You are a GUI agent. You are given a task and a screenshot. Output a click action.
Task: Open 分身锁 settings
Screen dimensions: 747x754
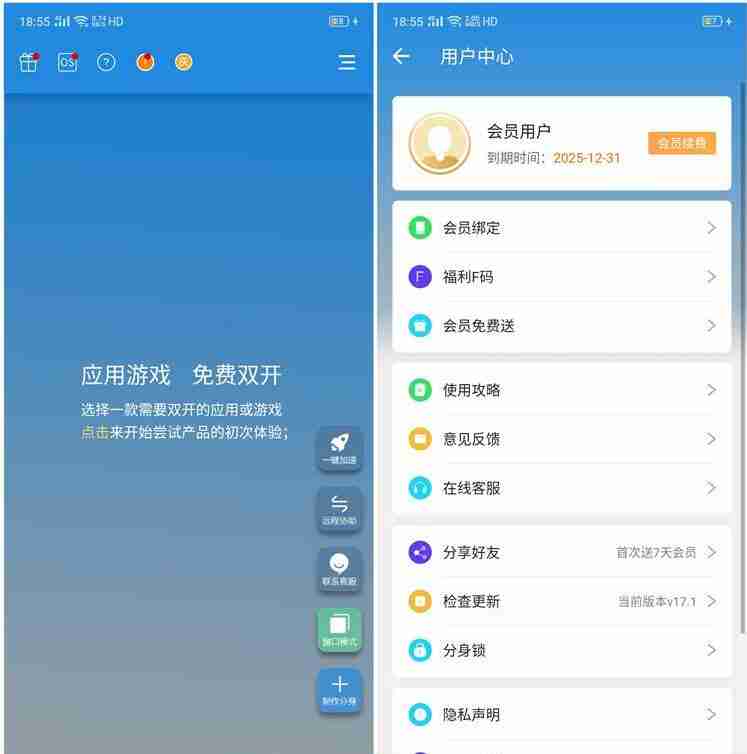pyautogui.click(x=561, y=650)
